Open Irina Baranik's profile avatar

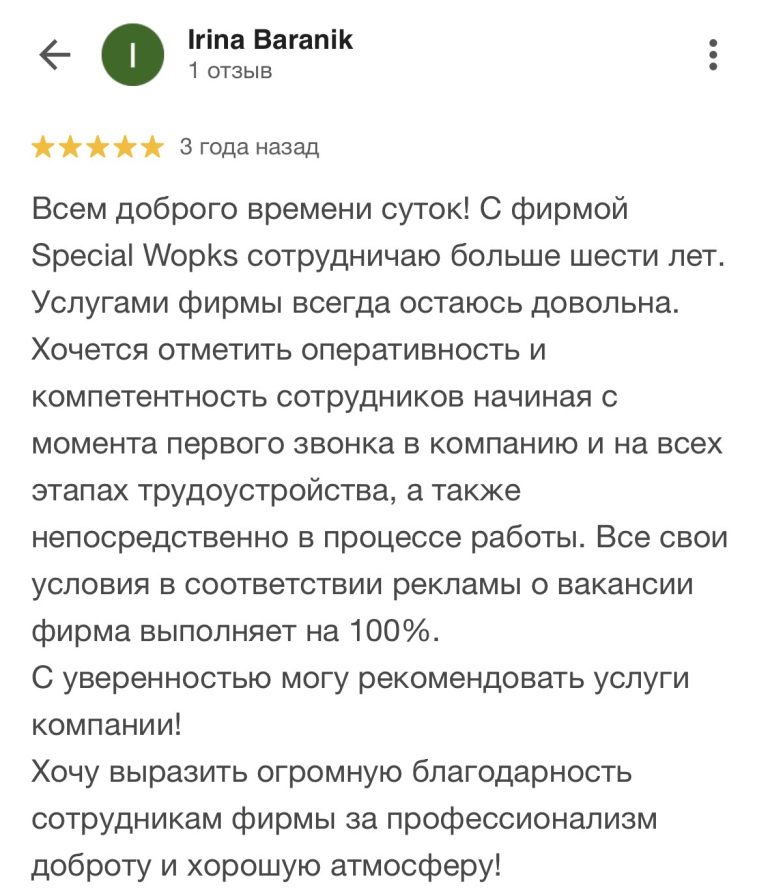[133, 55]
